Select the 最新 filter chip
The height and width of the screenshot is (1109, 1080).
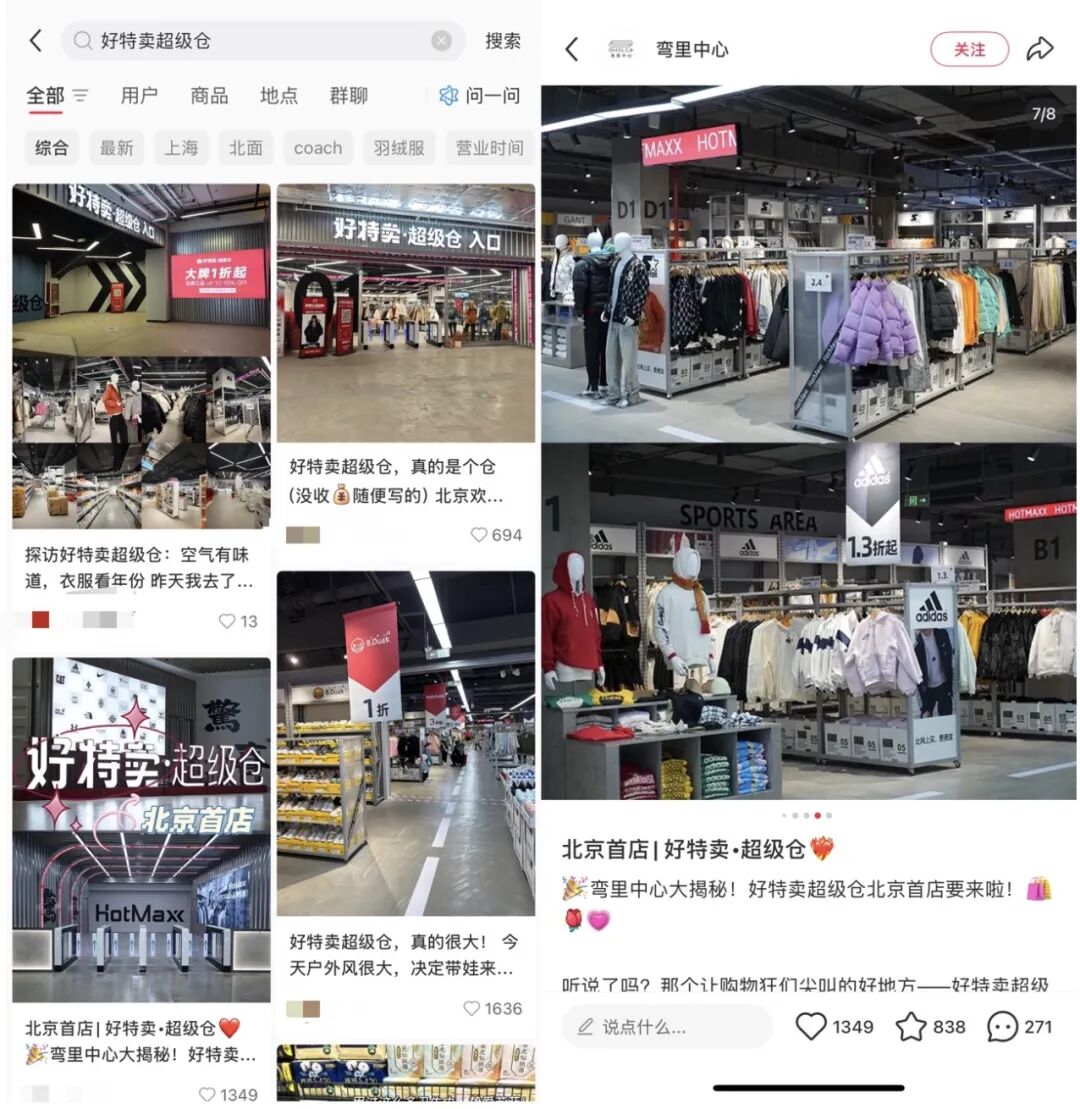click(x=116, y=148)
